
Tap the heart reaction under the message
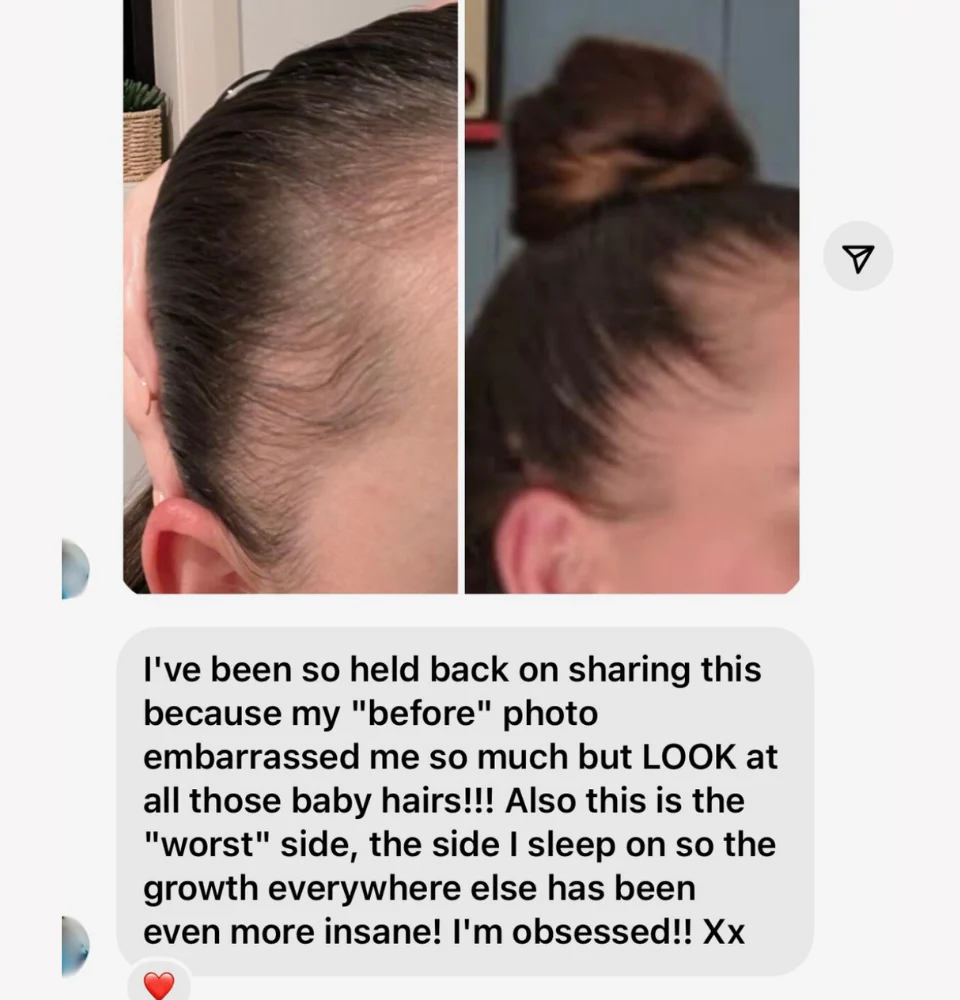point(159,985)
